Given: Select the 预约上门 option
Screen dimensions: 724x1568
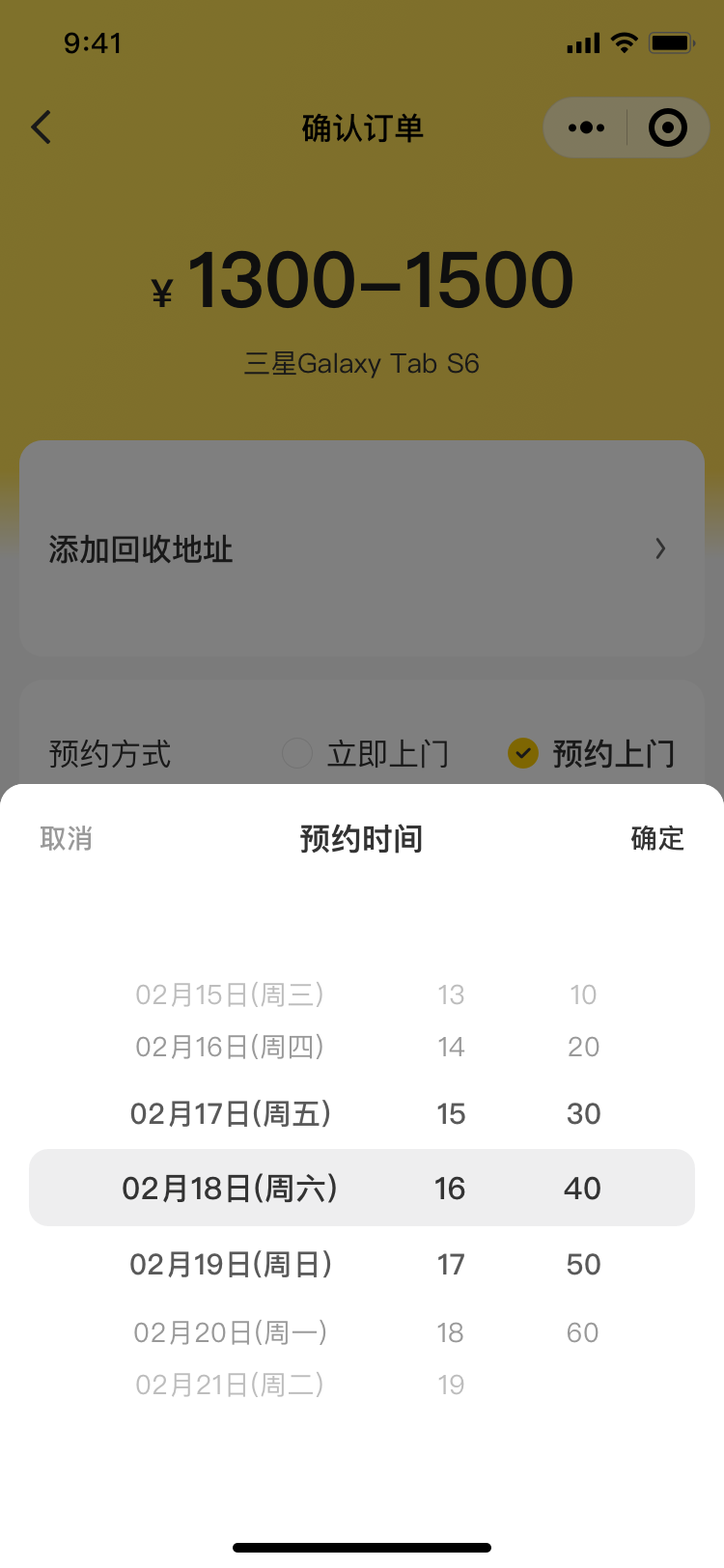Looking at the screenshot, I should point(592,753).
